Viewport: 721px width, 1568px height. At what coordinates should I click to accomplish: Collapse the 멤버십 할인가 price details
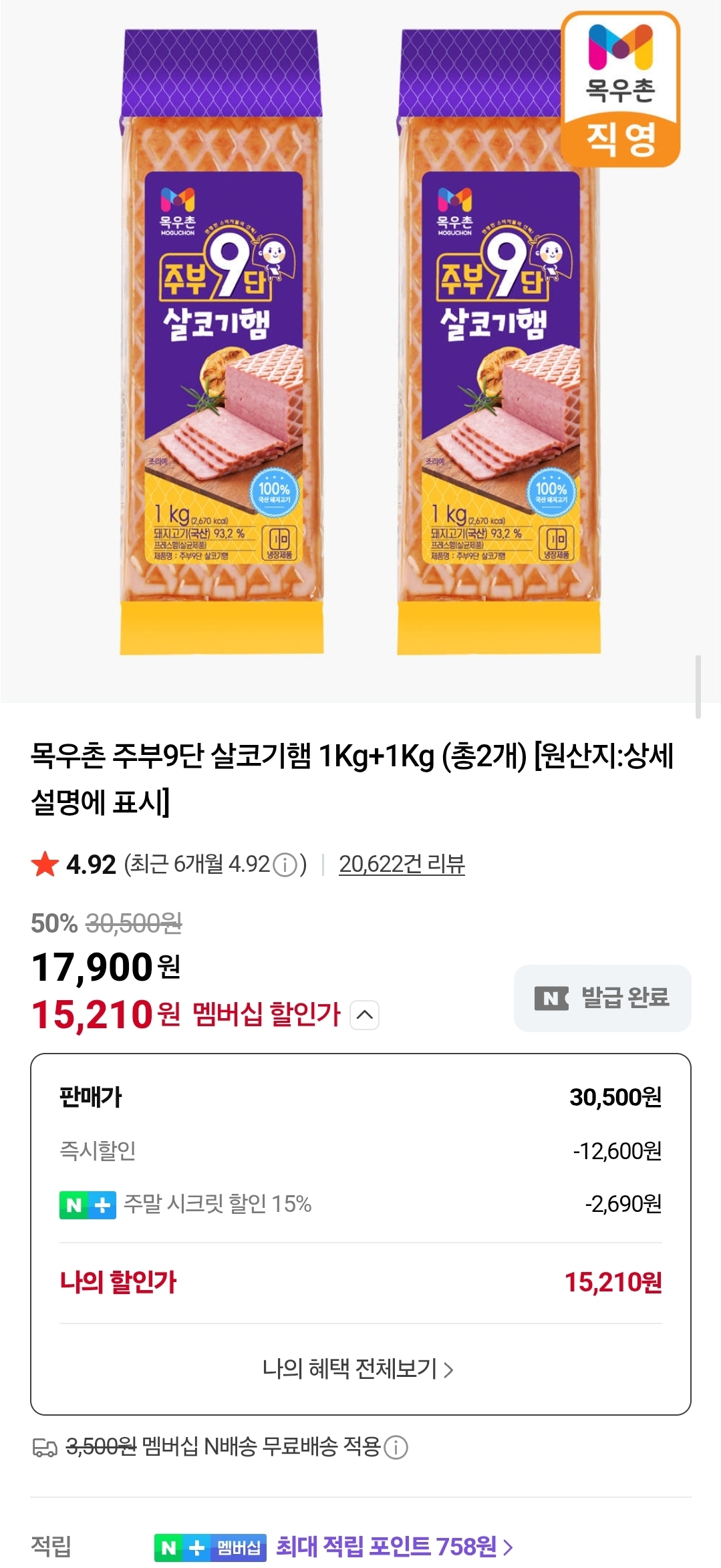365,1015
